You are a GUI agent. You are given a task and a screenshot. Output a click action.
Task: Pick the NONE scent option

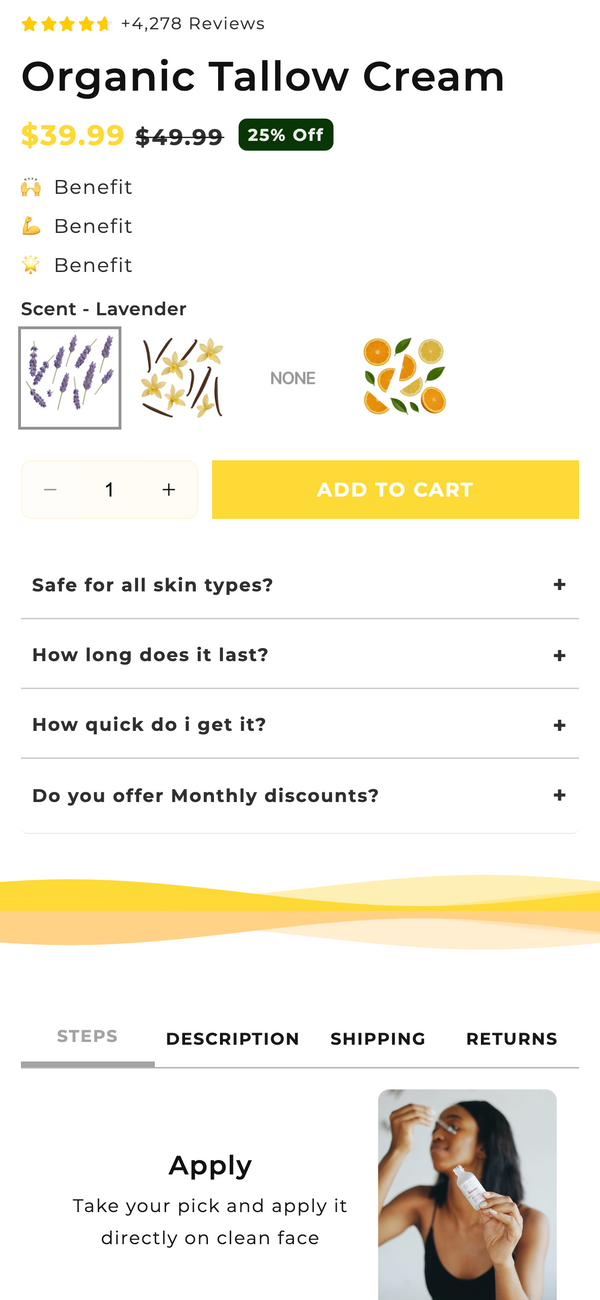(x=293, y=378)
